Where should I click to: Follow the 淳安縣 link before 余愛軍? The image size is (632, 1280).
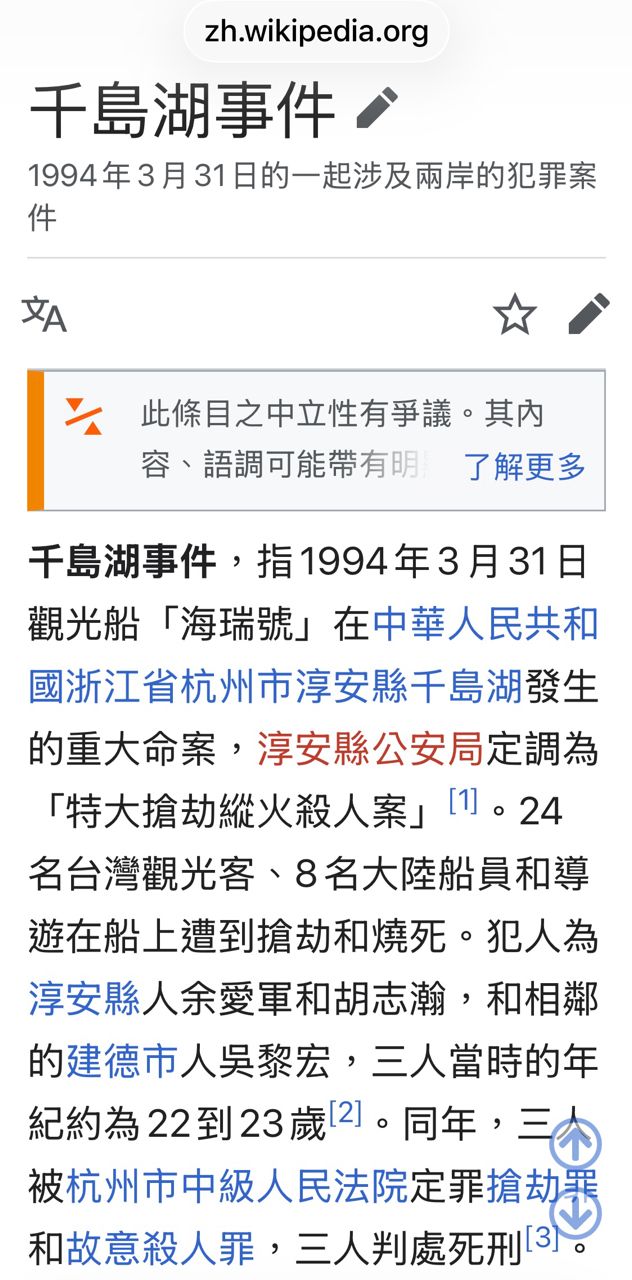(85, 998)
